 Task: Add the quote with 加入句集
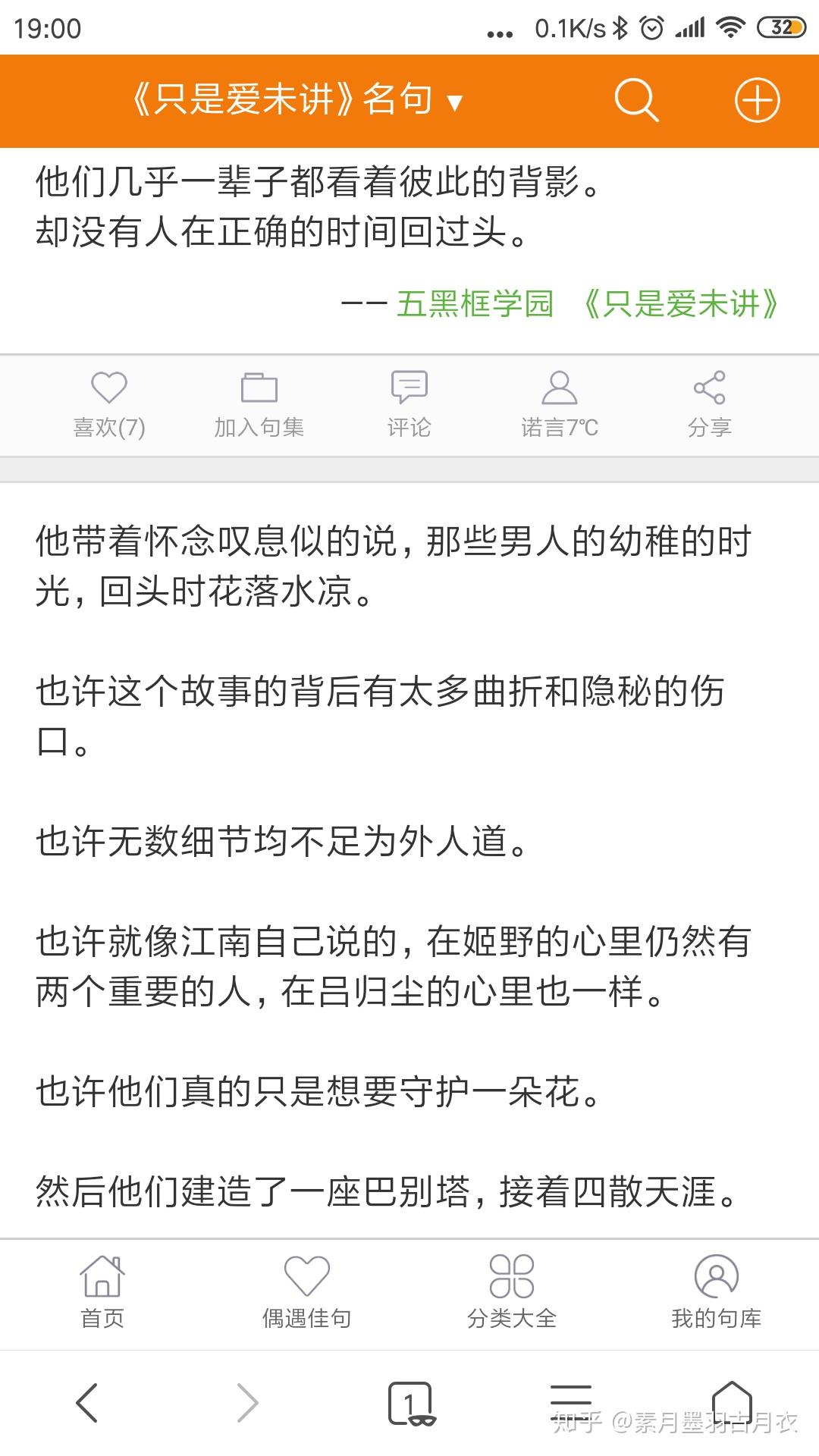(259, 406)
